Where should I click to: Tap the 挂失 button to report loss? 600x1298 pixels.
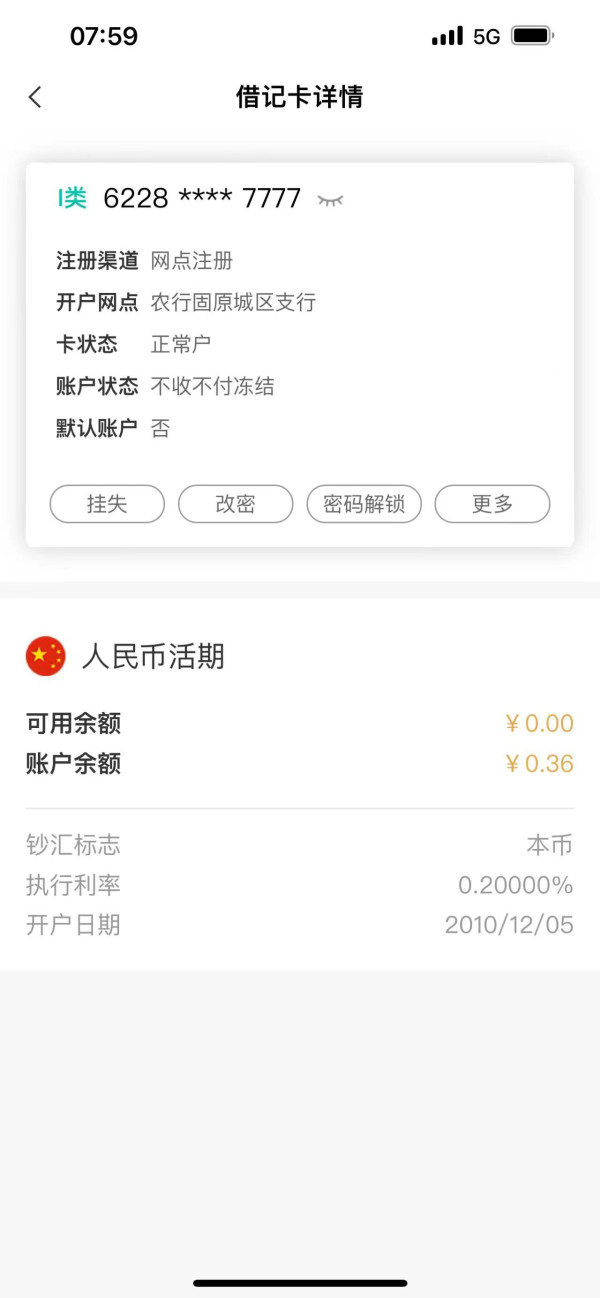[107, 504]
